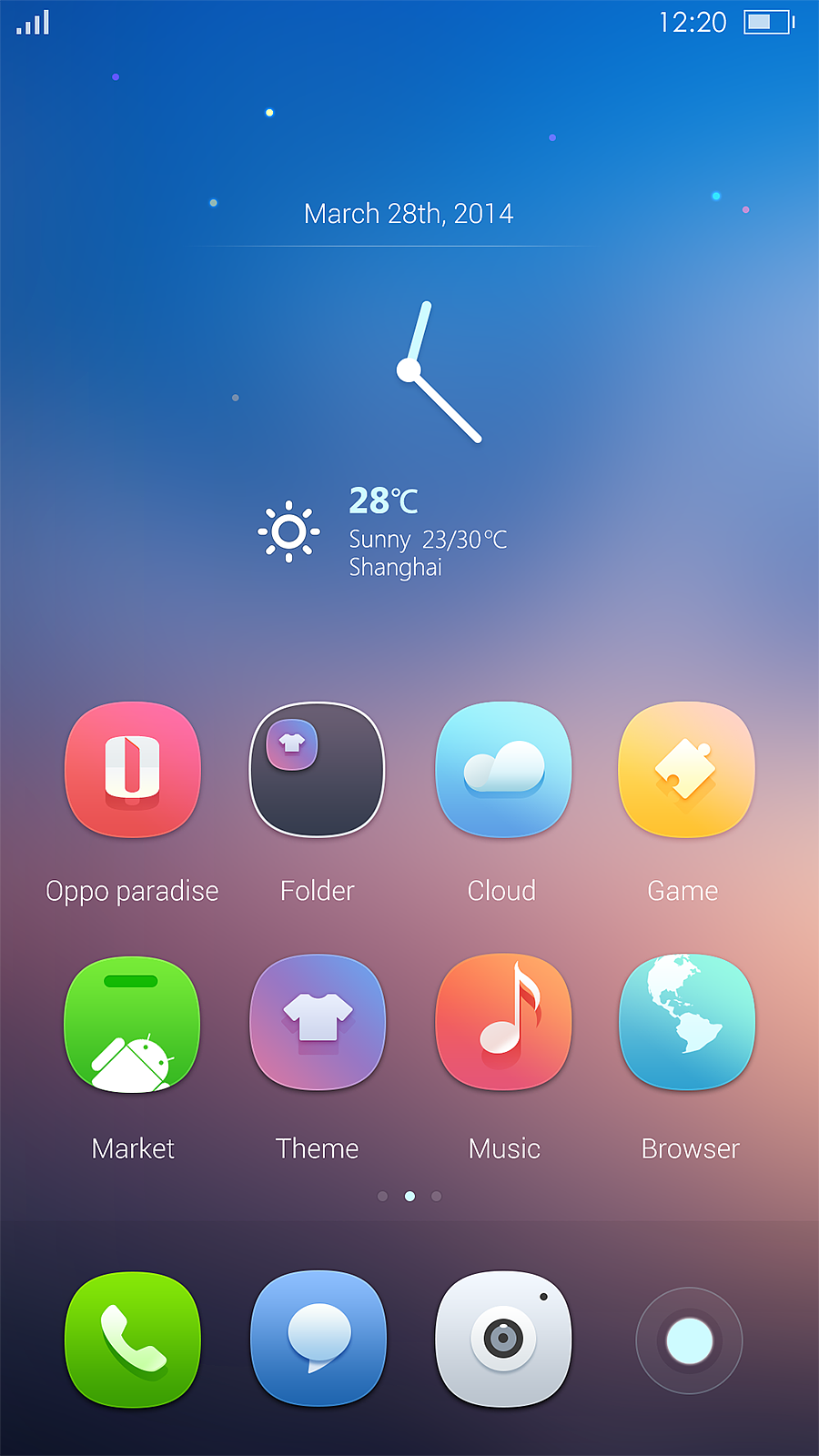Open the Oppo paradise app

click(132, 769)
